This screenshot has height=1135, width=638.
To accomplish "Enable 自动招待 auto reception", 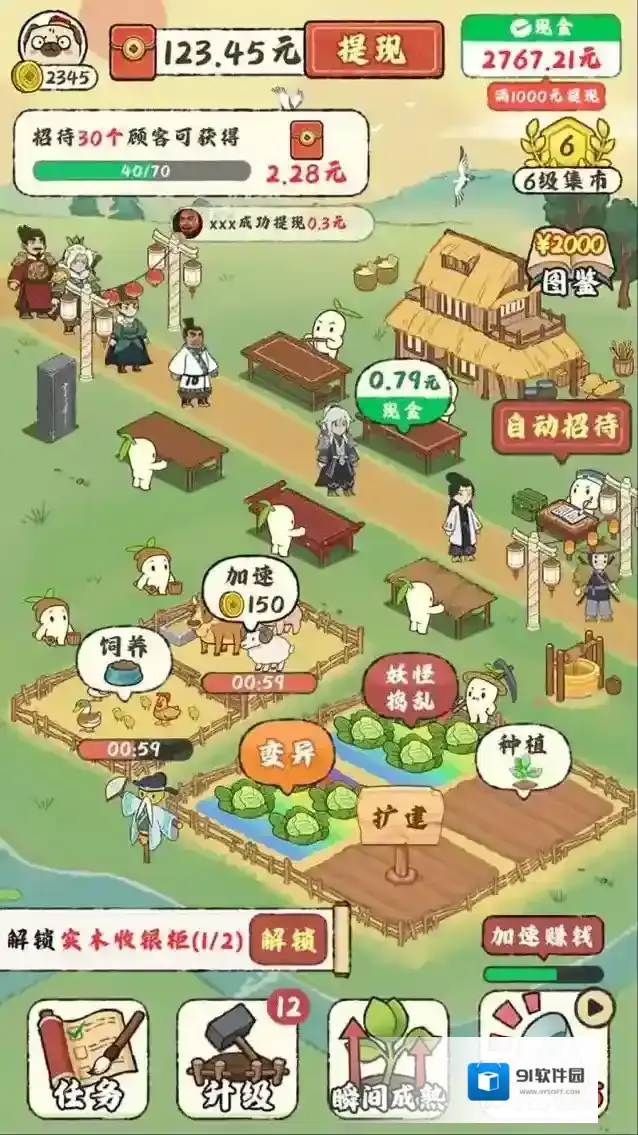I will tap(563, 426).
